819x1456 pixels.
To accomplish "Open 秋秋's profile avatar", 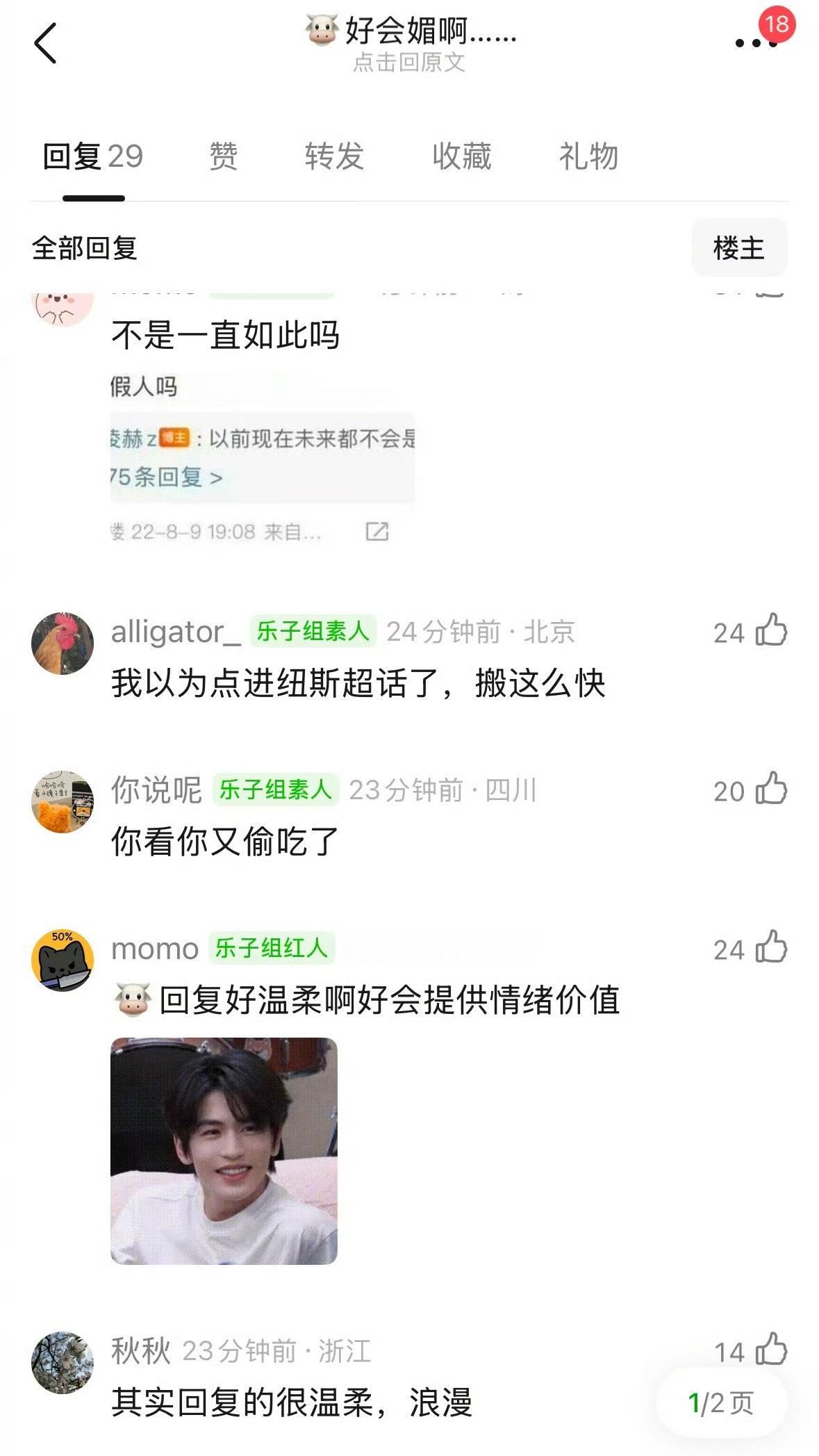I will (63, 1362).
